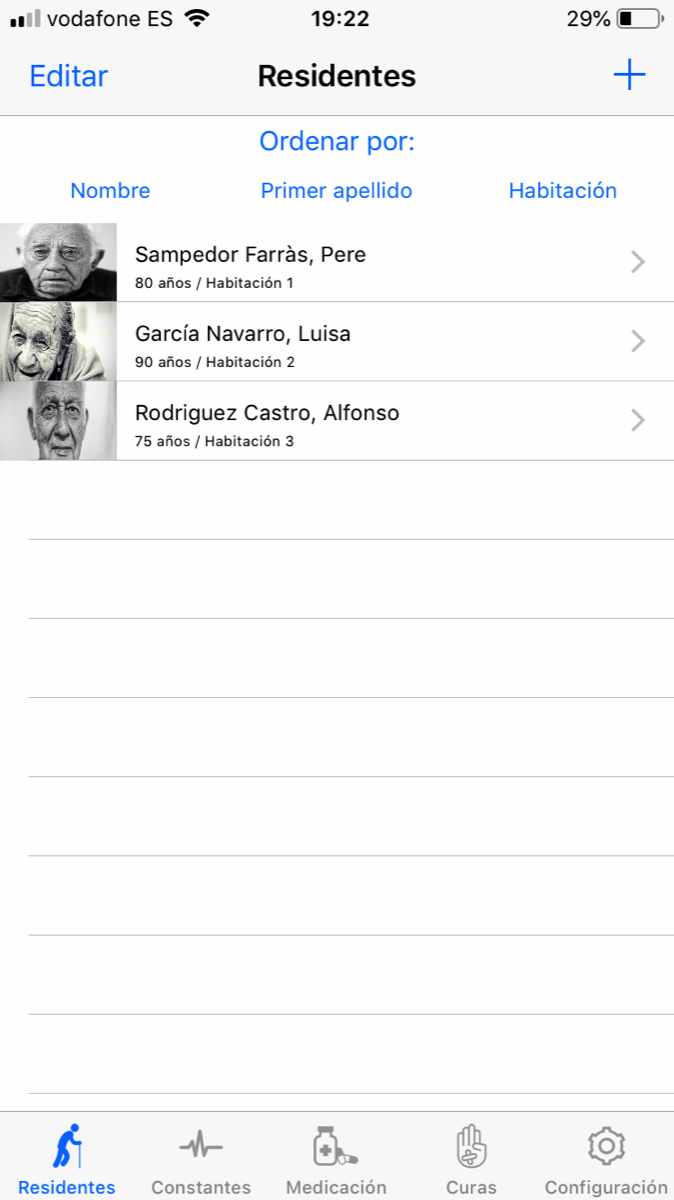Tap the Editar button
The height and width of the screenshot is (1200, 674).
[x=68, y=76]
